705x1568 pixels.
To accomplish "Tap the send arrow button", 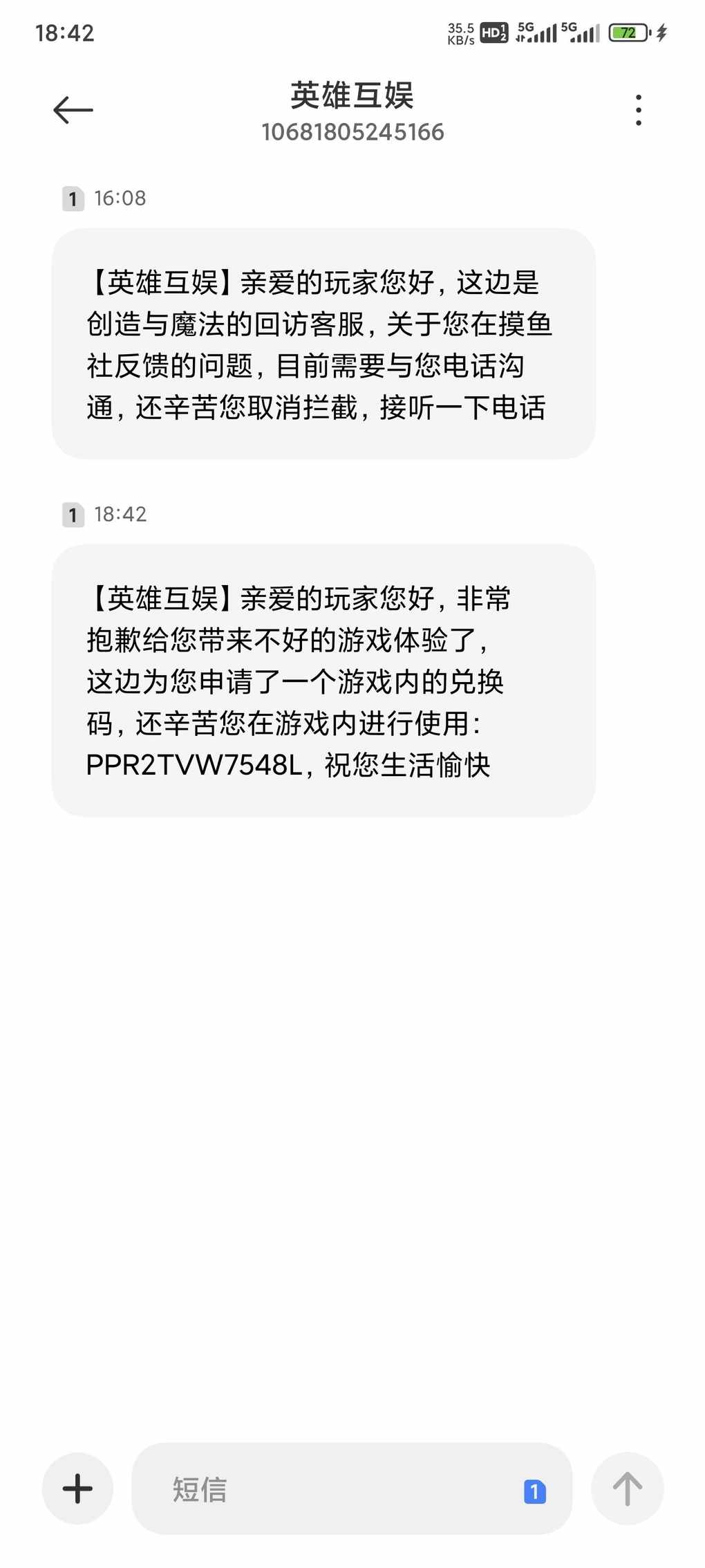I will [x=628, y=1488].
